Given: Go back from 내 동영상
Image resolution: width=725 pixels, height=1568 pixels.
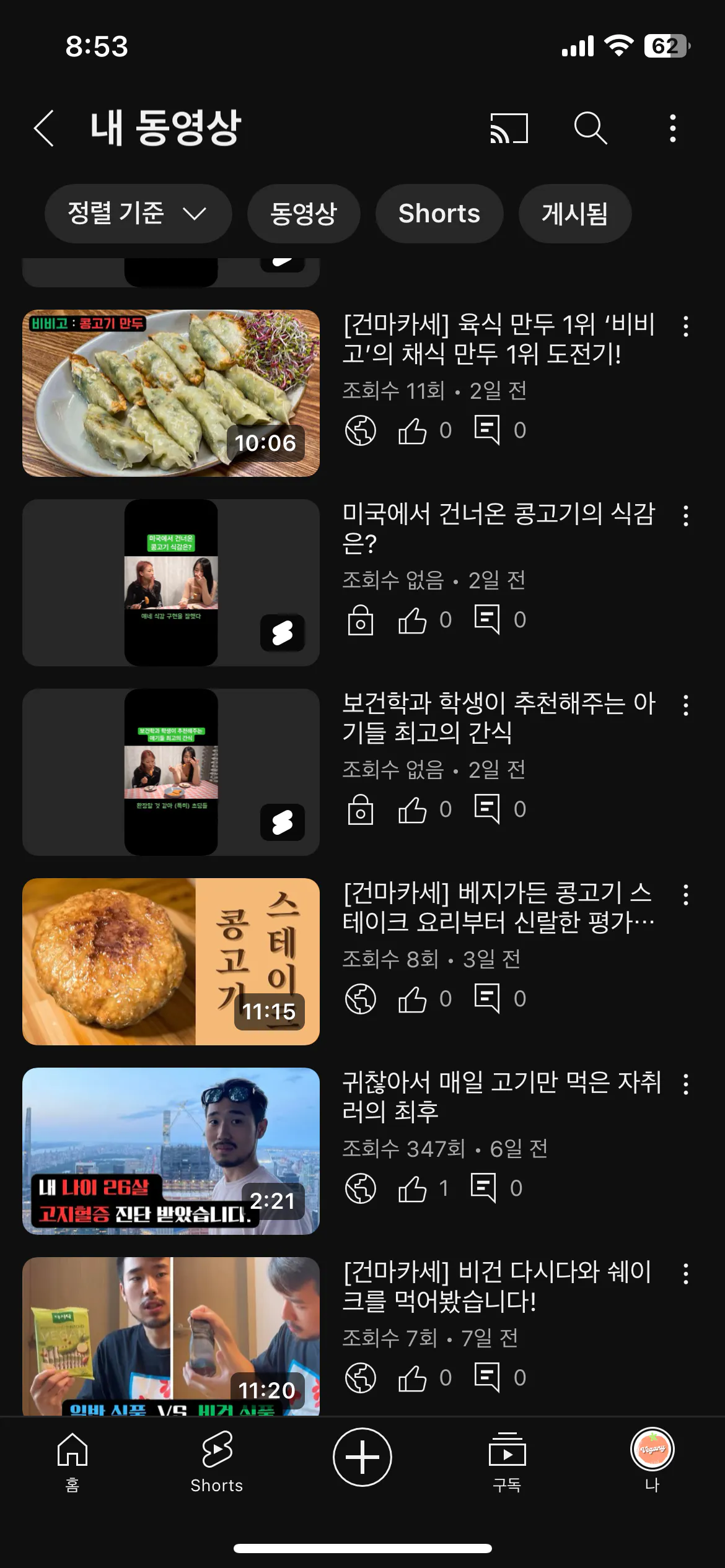Looking at the screenshot, I should point(44,129).
